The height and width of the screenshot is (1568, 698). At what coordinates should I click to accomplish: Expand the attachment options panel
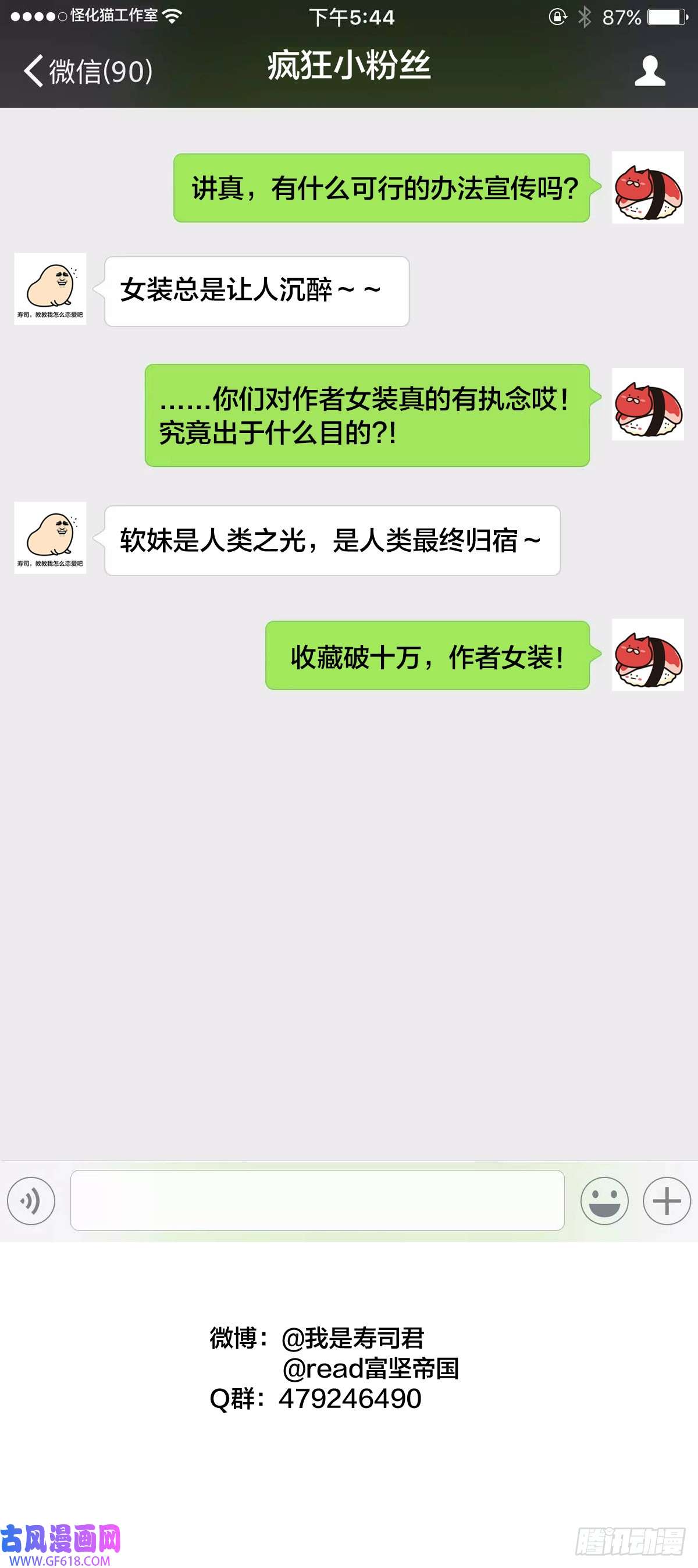coord(667,1201)
